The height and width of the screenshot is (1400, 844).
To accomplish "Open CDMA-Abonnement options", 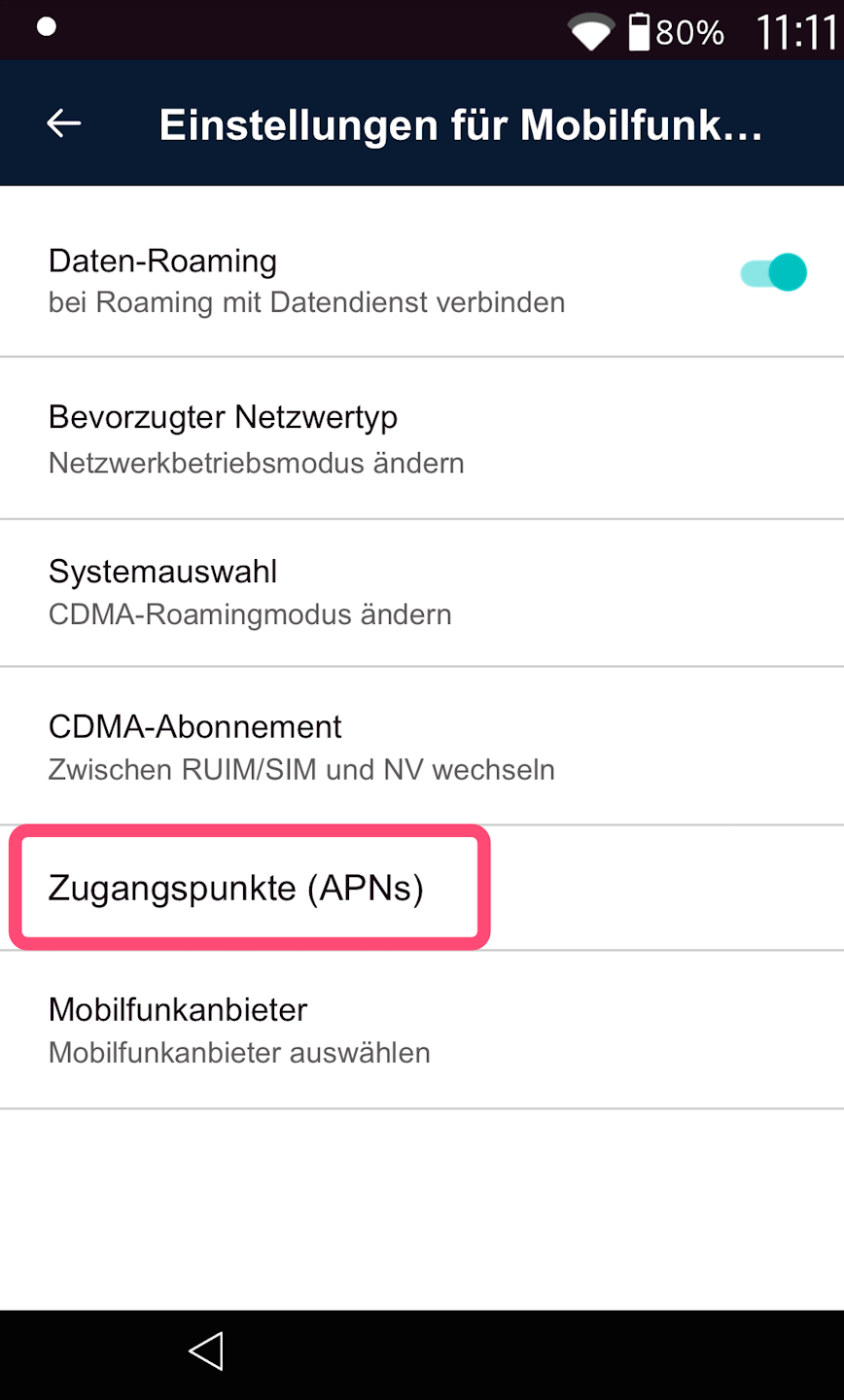I will (421, 747).
